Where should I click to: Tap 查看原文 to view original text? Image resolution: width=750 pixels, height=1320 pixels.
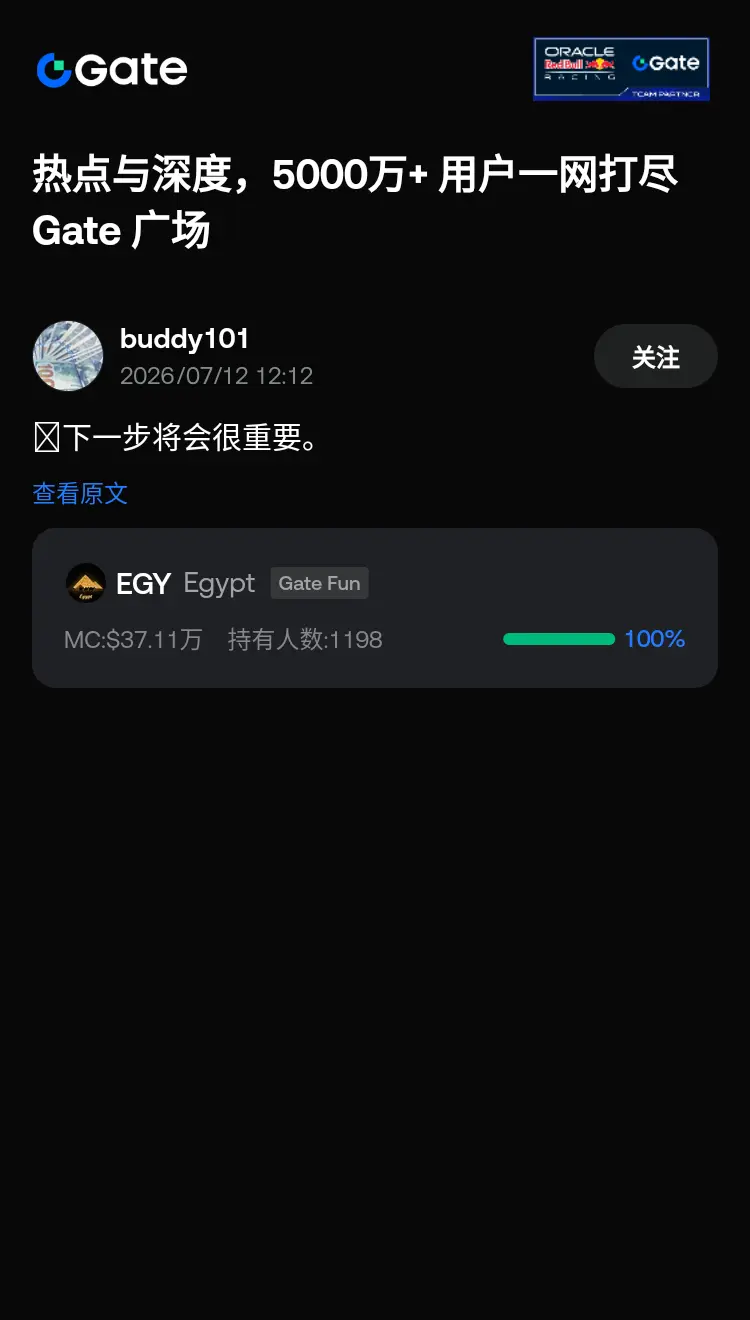tap(80, 493)
